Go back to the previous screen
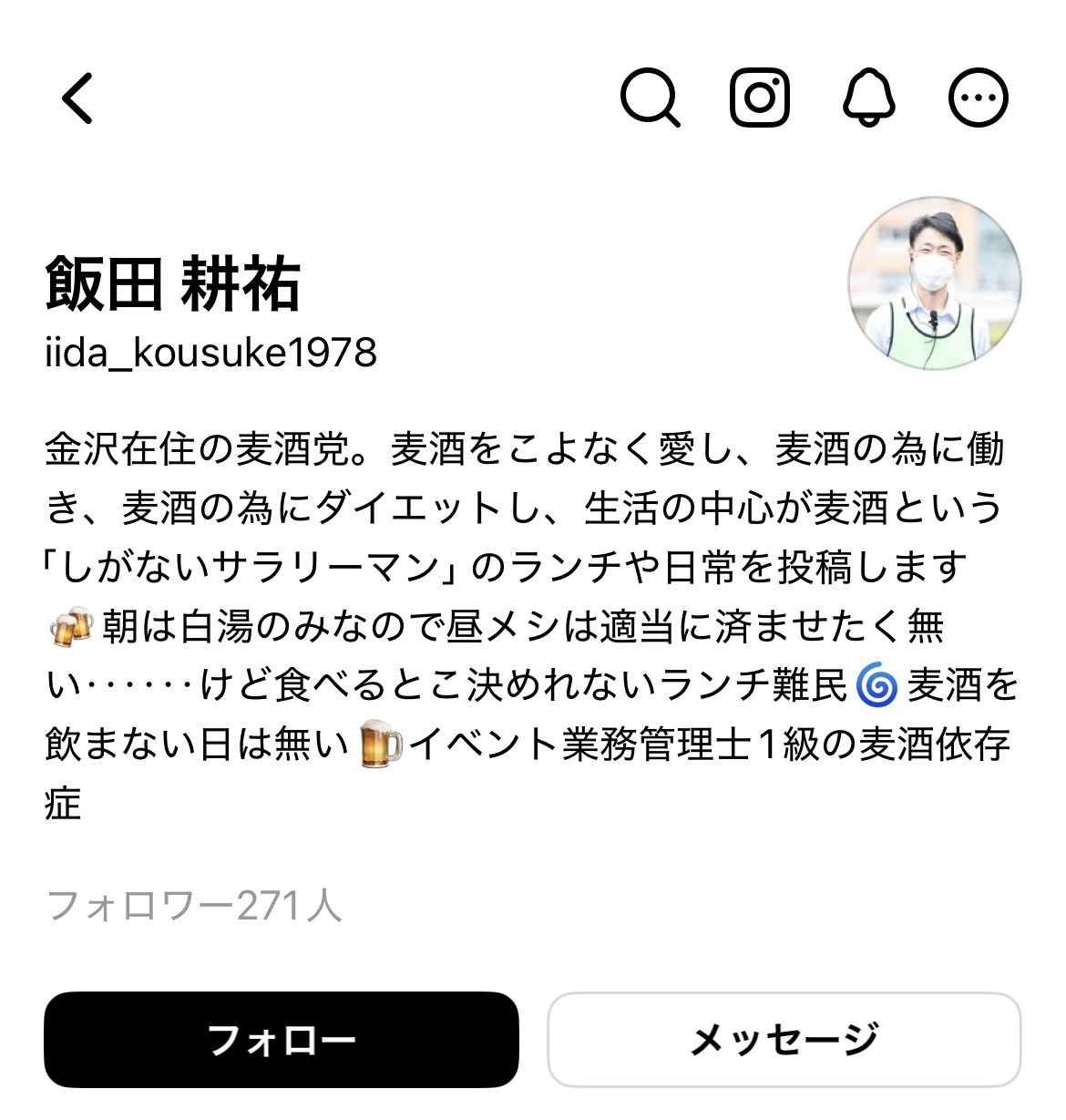Viewport: 1066px width, 1120px height. tap(77, 98)
